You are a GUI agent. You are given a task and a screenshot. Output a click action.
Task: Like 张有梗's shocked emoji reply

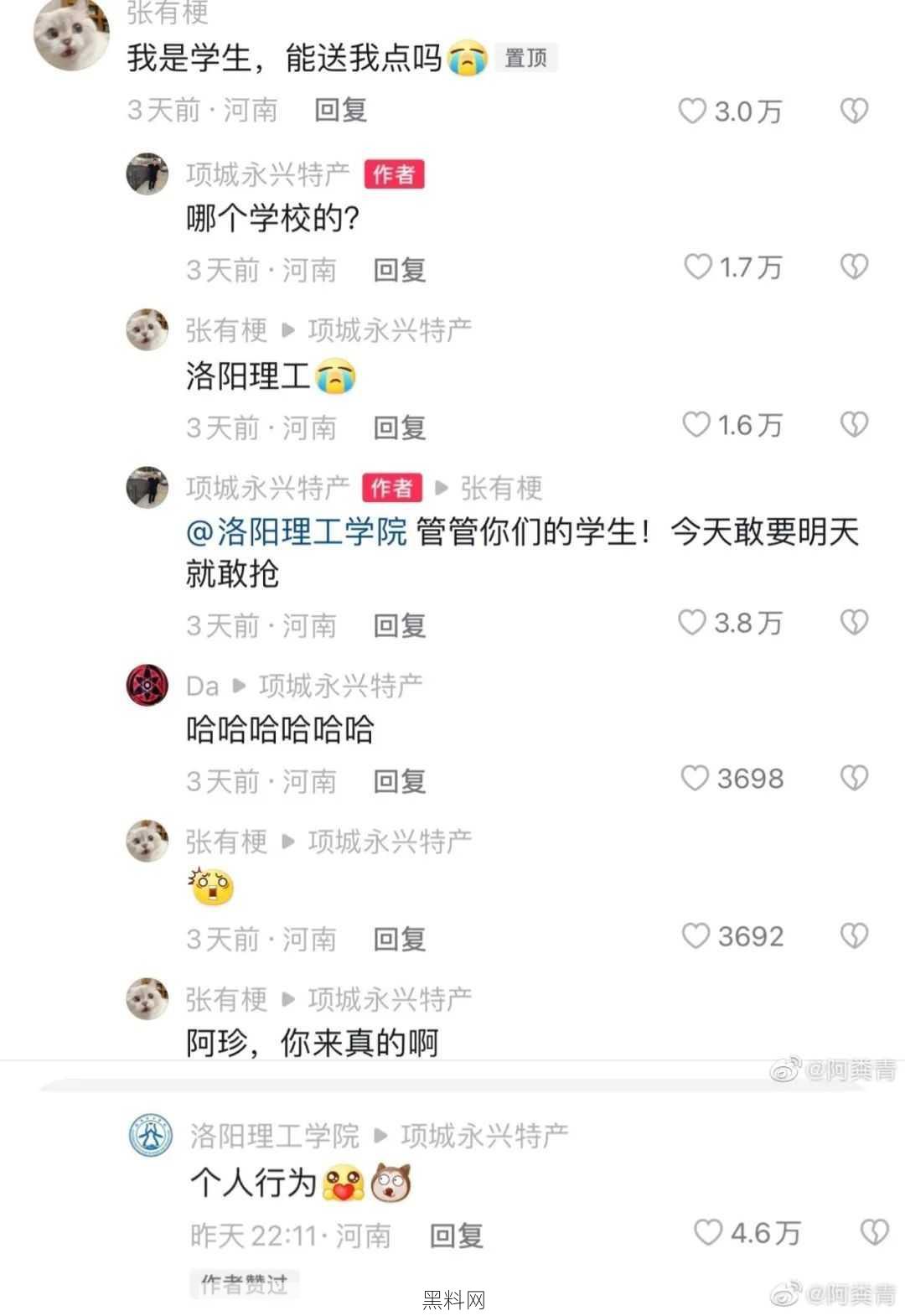point(696,936)
